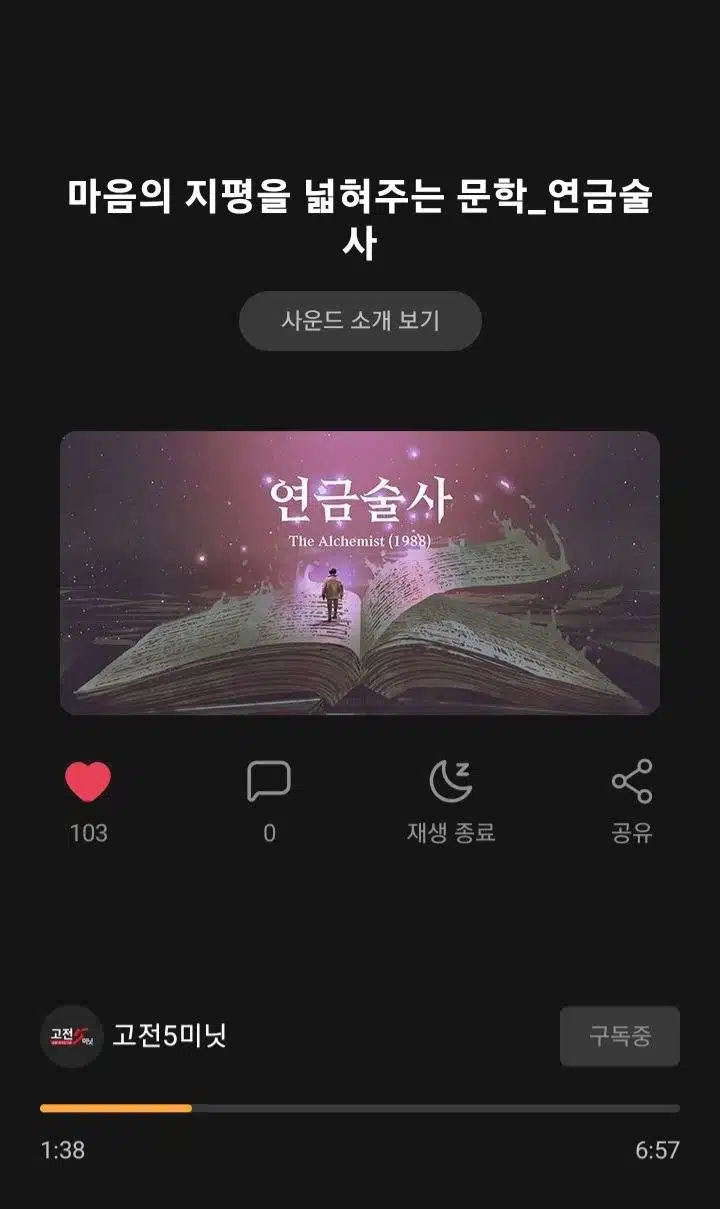Tap the 연금술사 cover artwork
Image resolution: width=720 pixels, height=1209 pixels.
pos(360,573)
